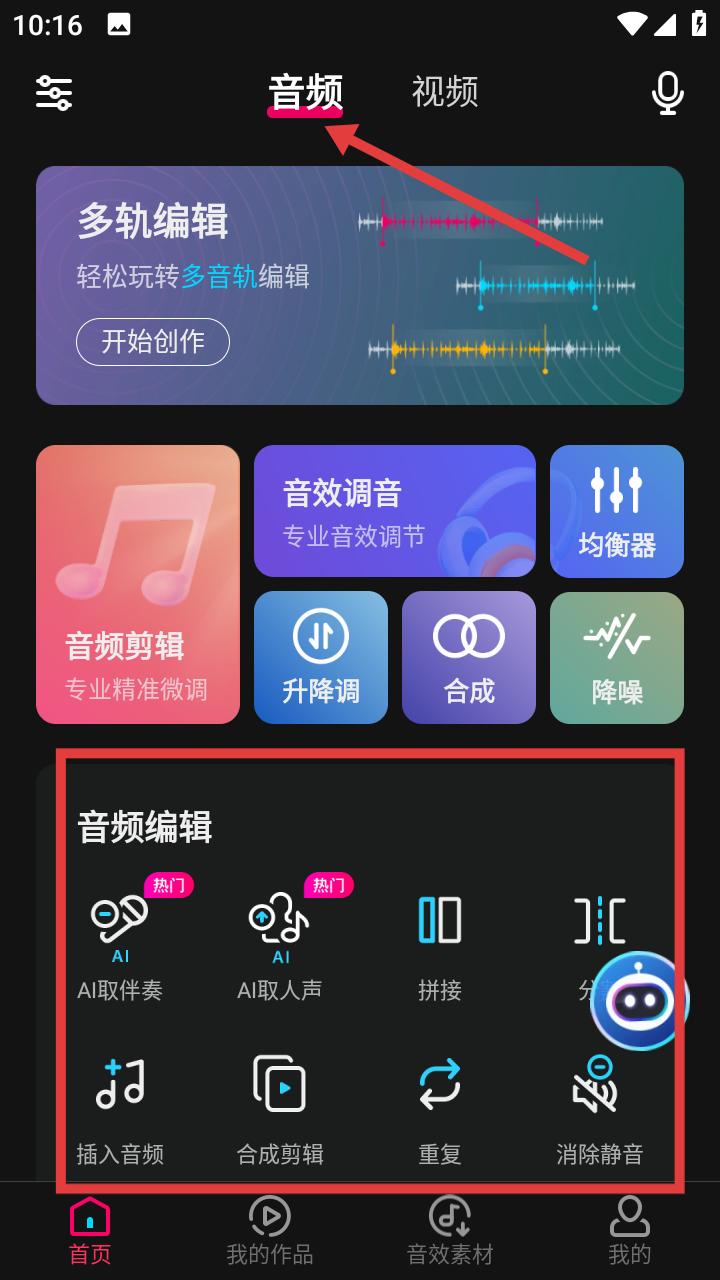Tap 开始创作 on multi-track banner
Screen dimensions: 720x1280
click(x=153, y=342)
